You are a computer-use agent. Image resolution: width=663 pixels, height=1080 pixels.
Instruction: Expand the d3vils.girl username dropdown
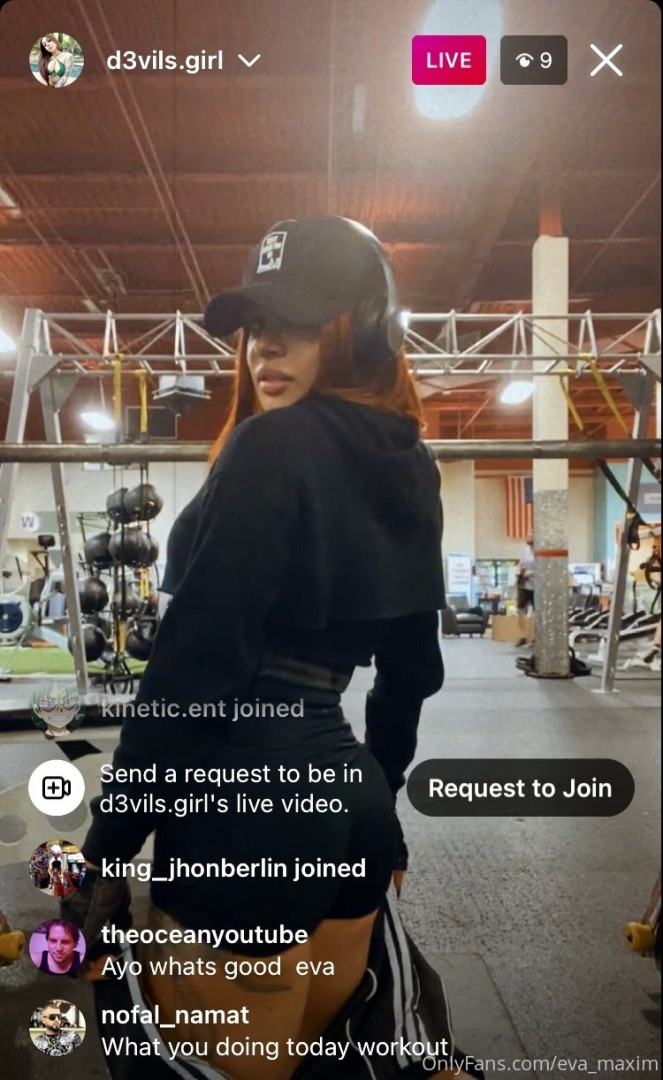click(x=250, y=61)
